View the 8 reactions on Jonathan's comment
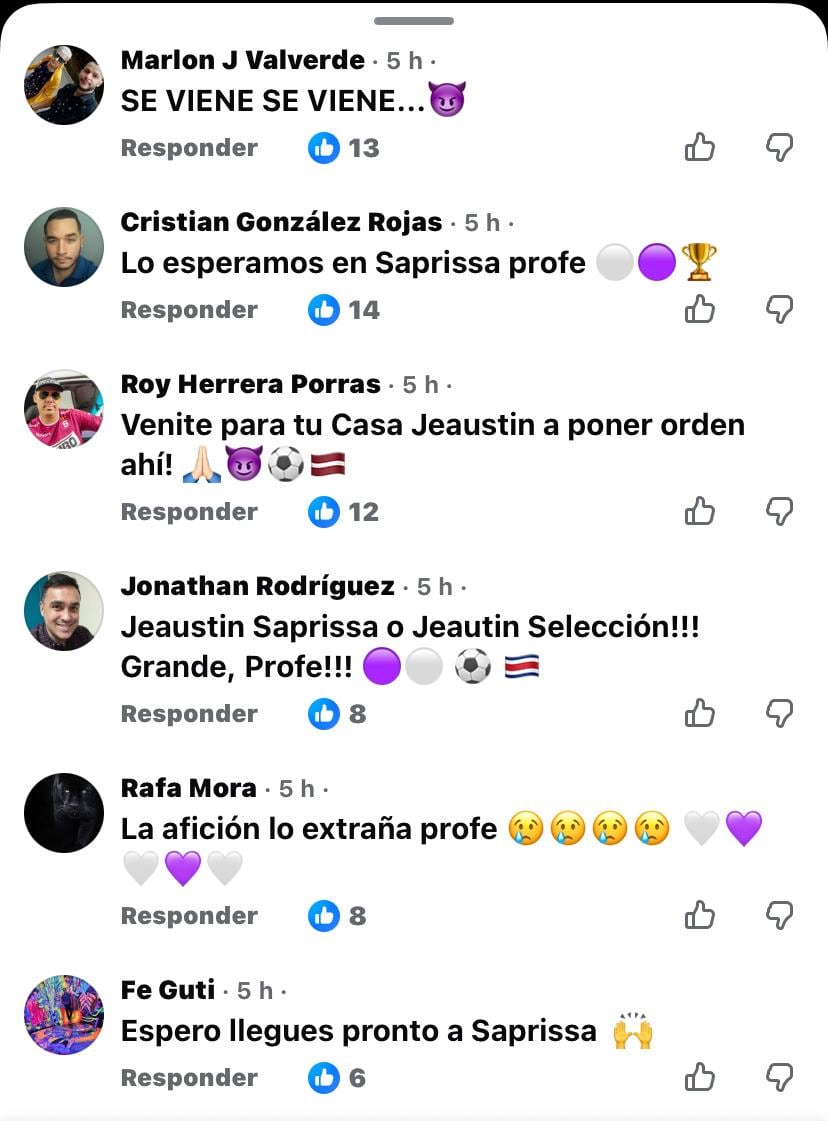Viewport: 828px width, 1125px height. click(x=340, y=713)
